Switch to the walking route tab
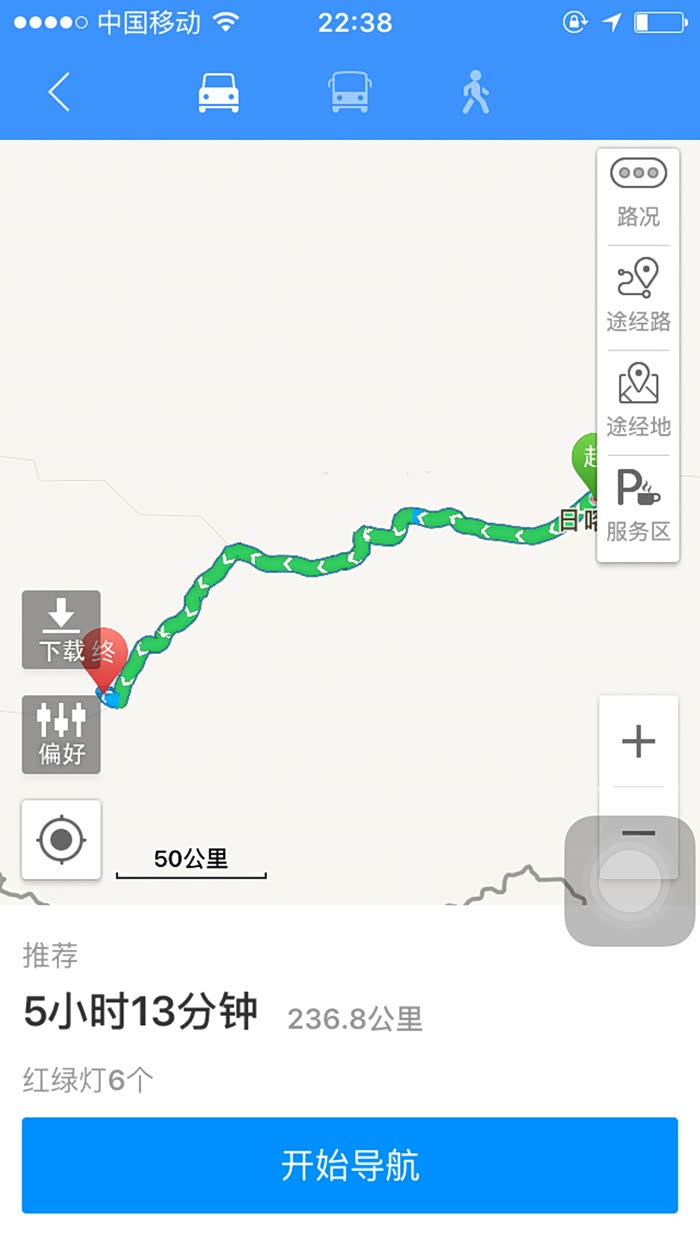The image size is (700, 1242). pos(476,93)
